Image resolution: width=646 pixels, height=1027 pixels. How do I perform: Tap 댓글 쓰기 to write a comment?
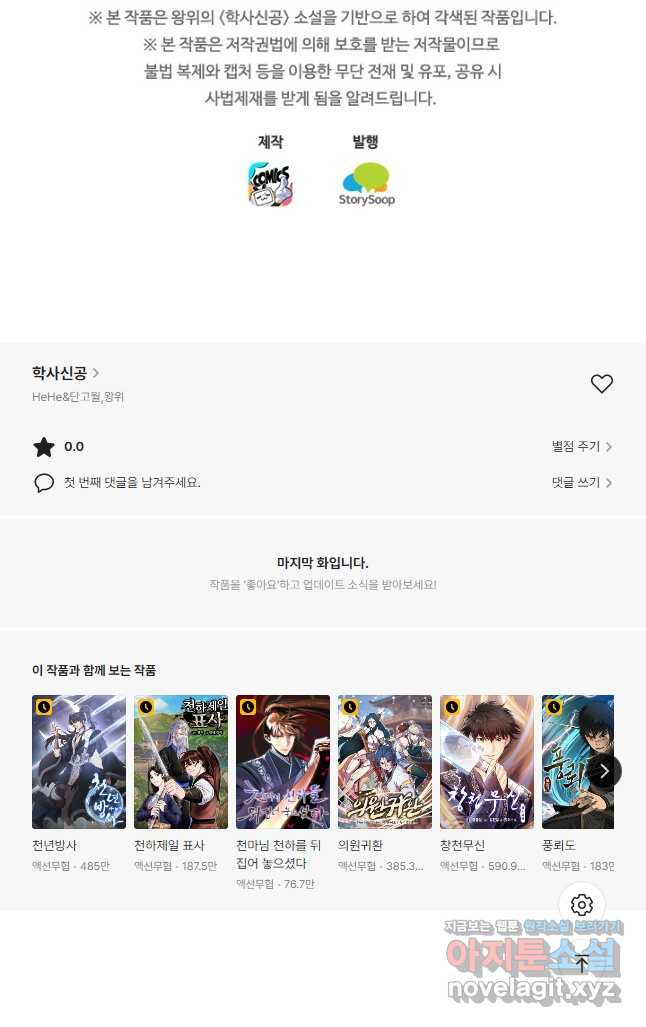(581, 482)
